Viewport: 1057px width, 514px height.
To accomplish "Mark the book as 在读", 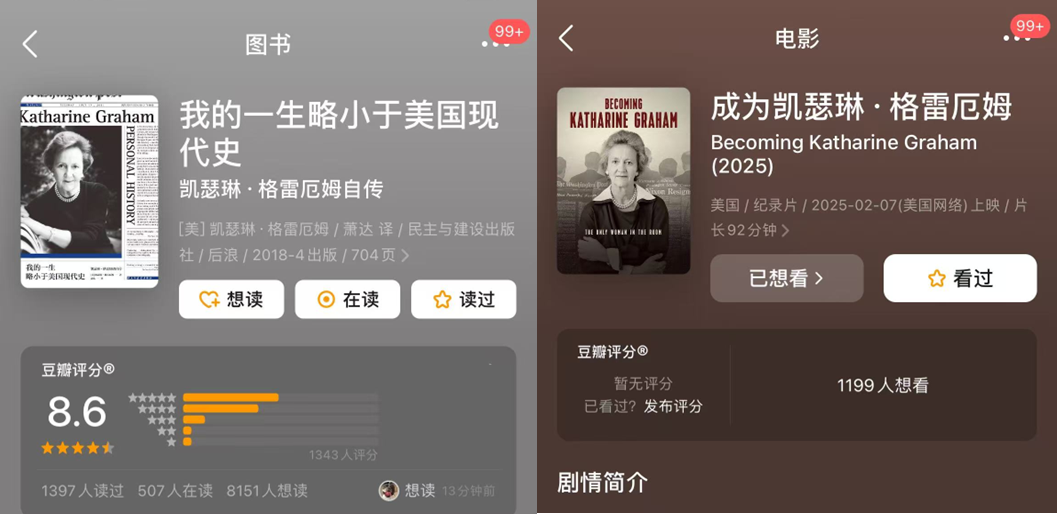I will 347,299.
